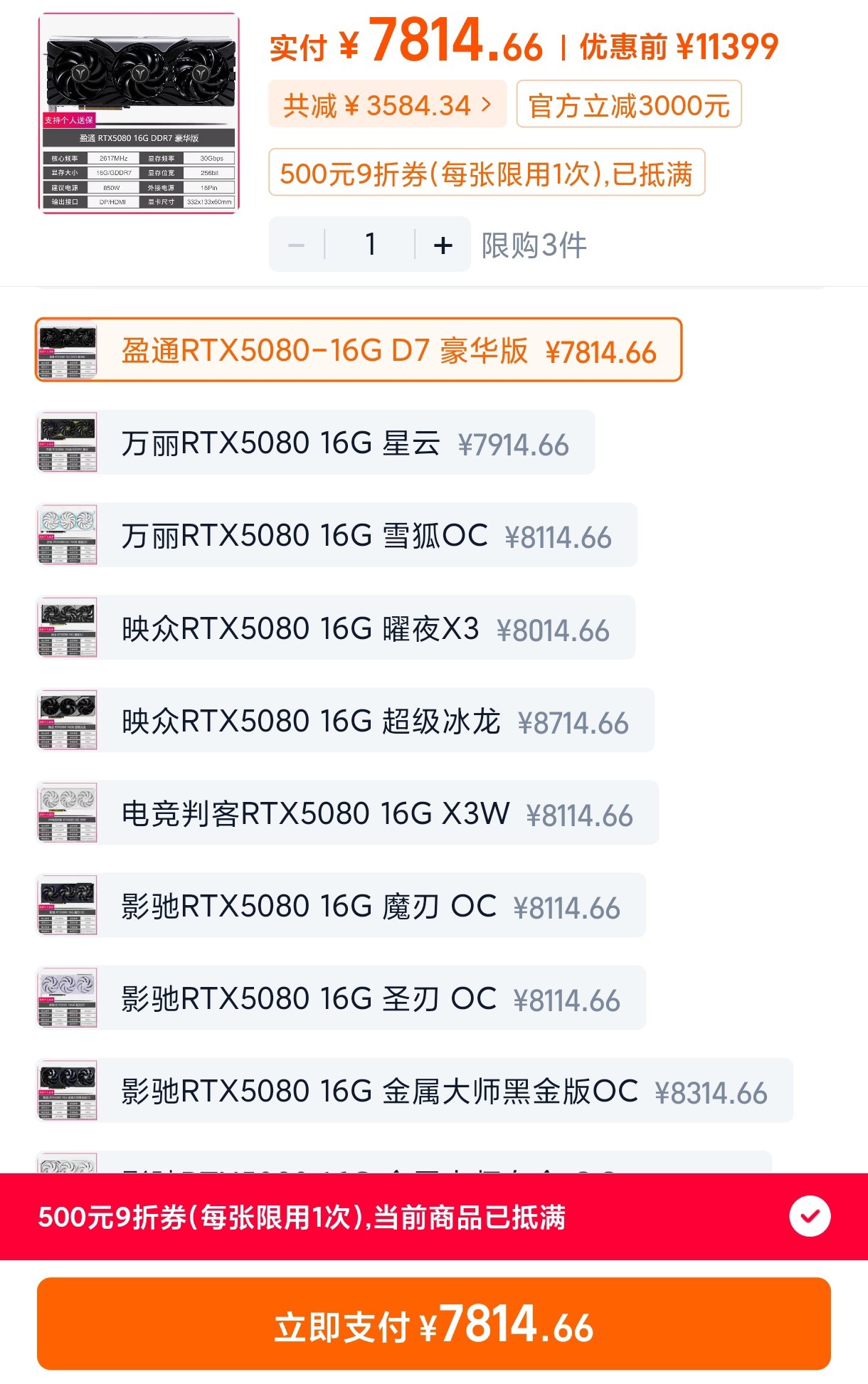
Task: Open the 共减 ¥3584.34 discount details
Action: click(387, 105)
